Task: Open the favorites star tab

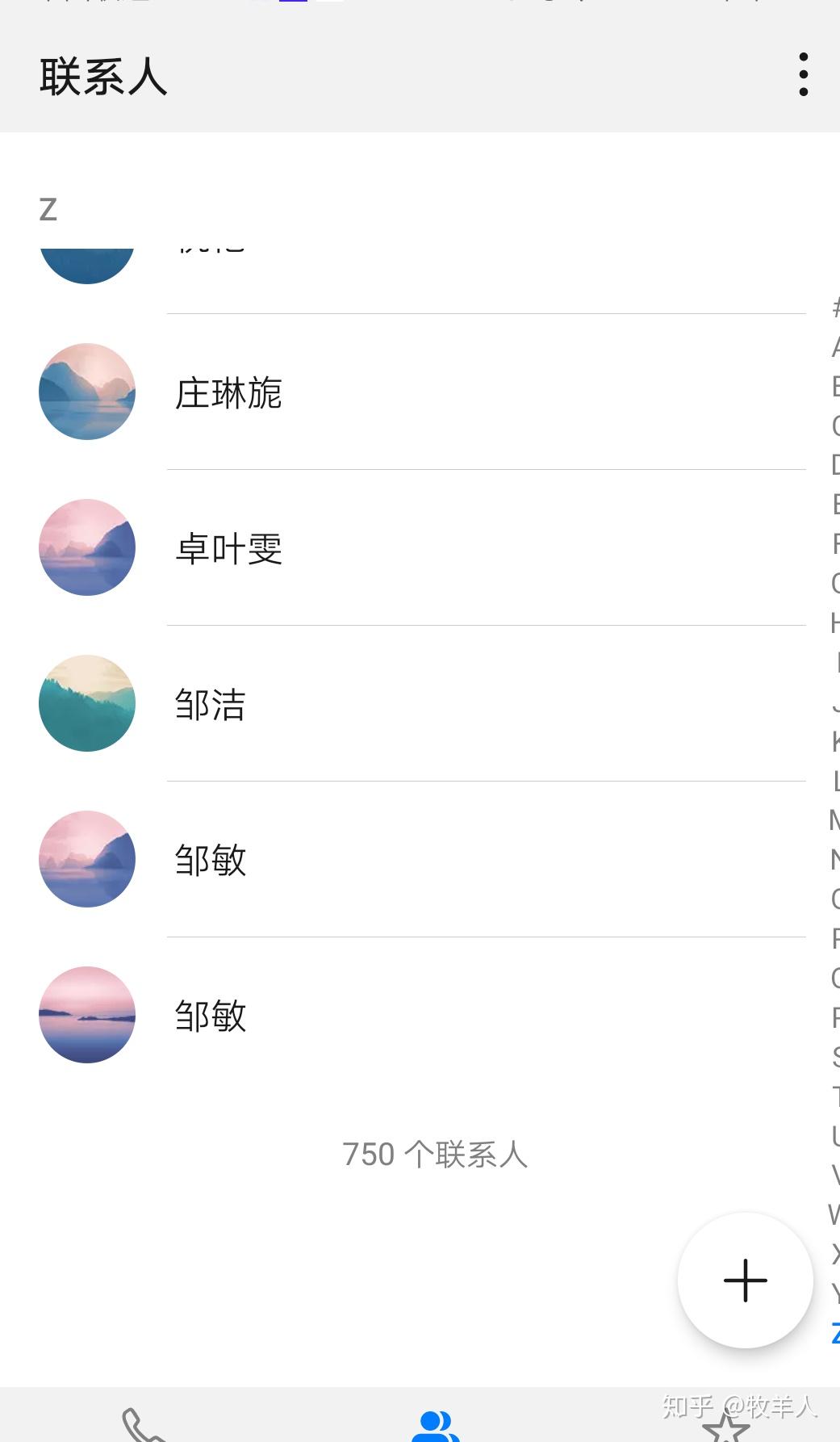Action: pyautogui.click(x=725, y=1426)
